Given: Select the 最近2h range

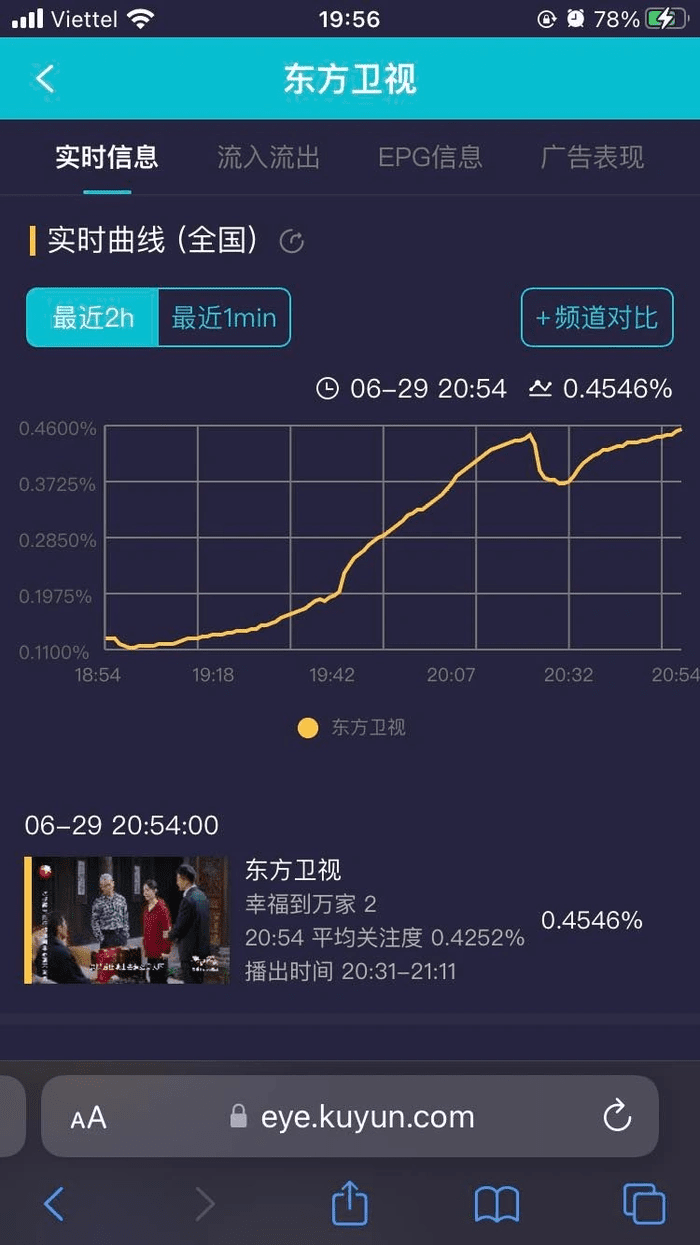Looking at the screenshot, I should pyautogui.click(x=93, y=318).
